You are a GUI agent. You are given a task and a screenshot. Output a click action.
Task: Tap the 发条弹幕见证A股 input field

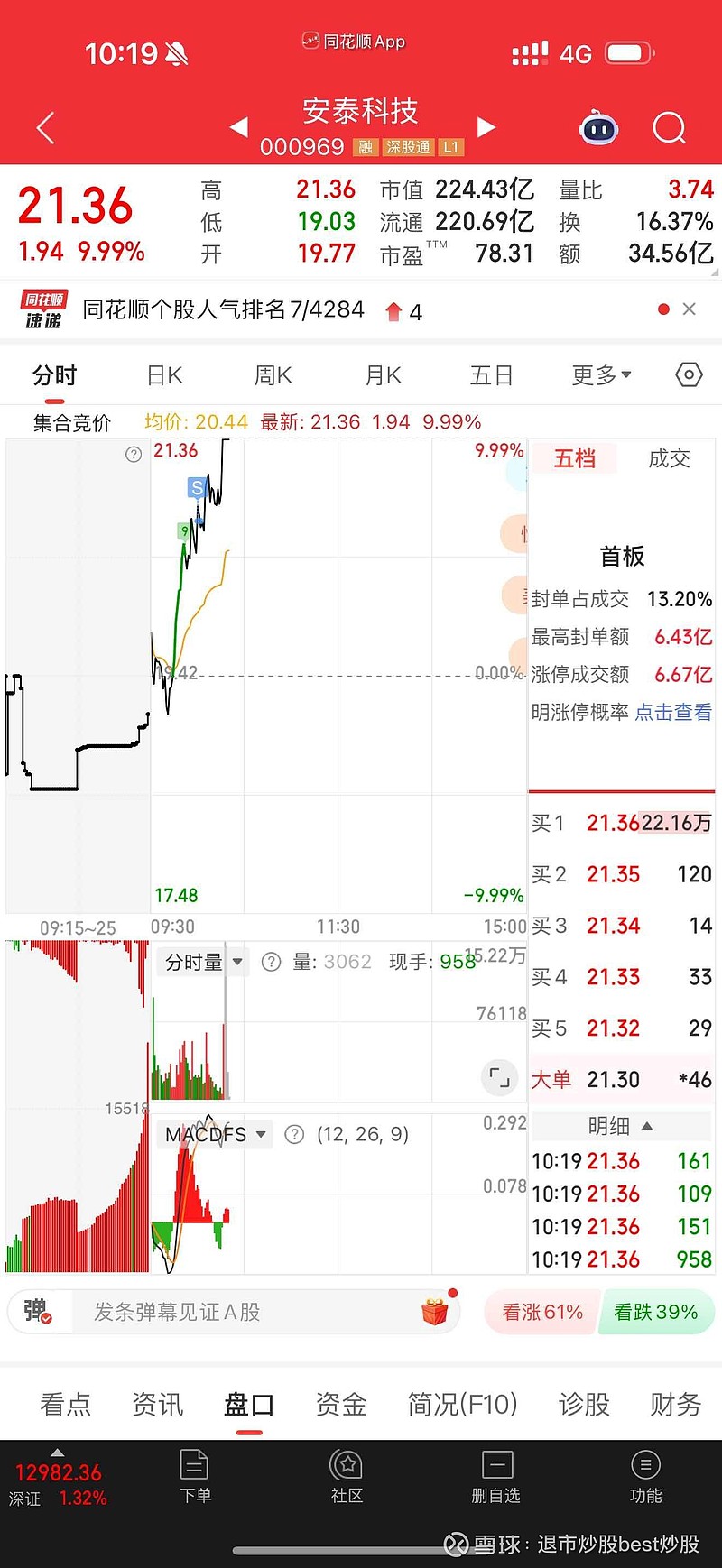point(226,1313)
